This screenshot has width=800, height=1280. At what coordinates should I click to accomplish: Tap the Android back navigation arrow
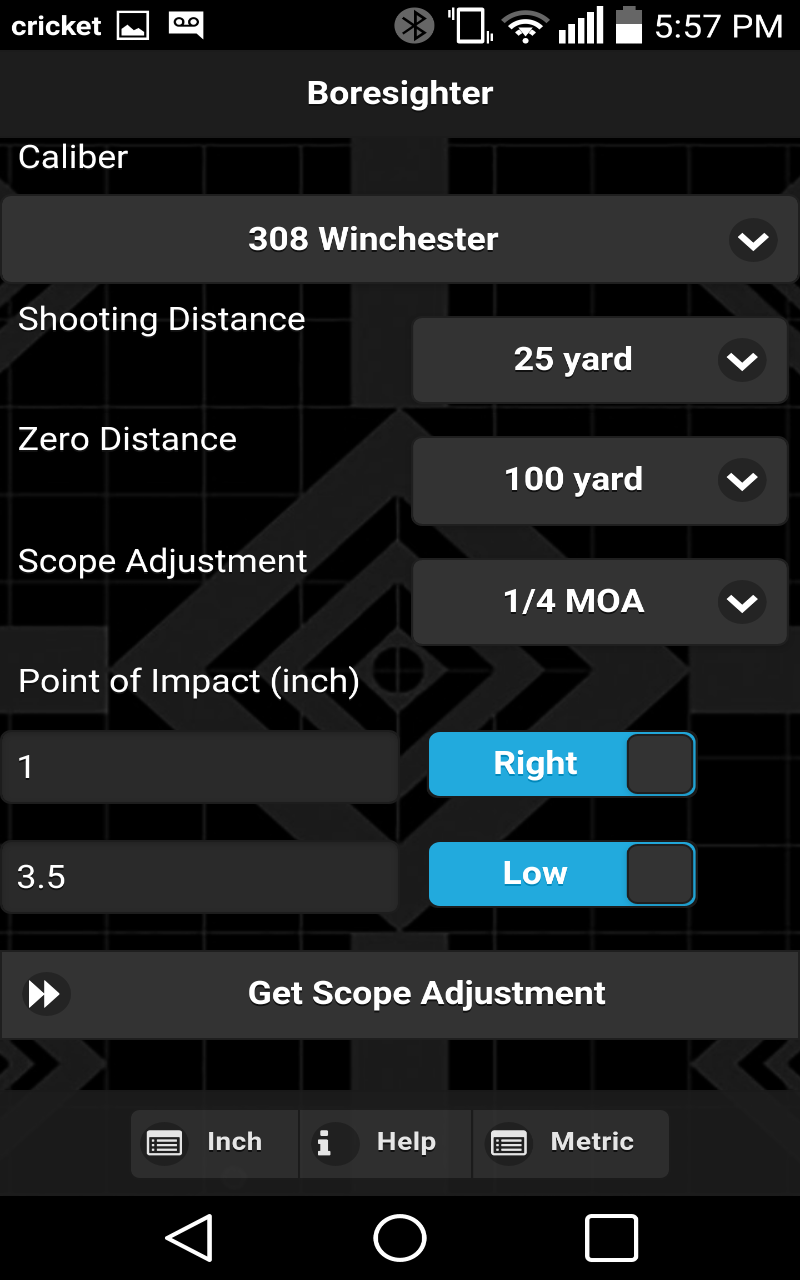click(x=190, y=1237)
